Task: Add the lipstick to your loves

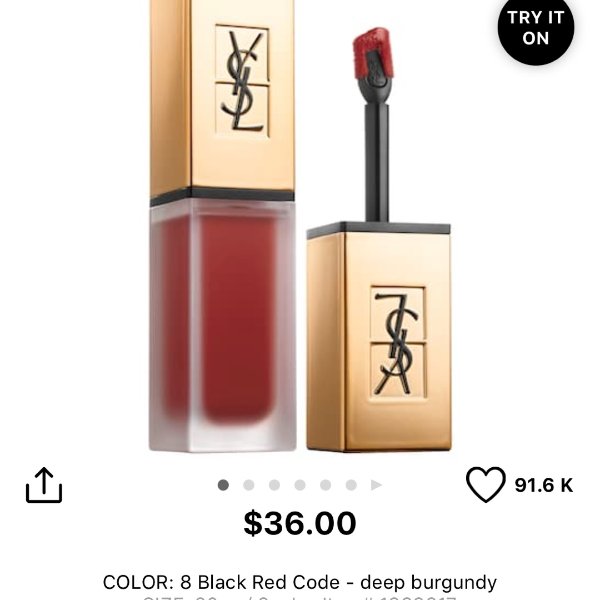Action: 486,485
